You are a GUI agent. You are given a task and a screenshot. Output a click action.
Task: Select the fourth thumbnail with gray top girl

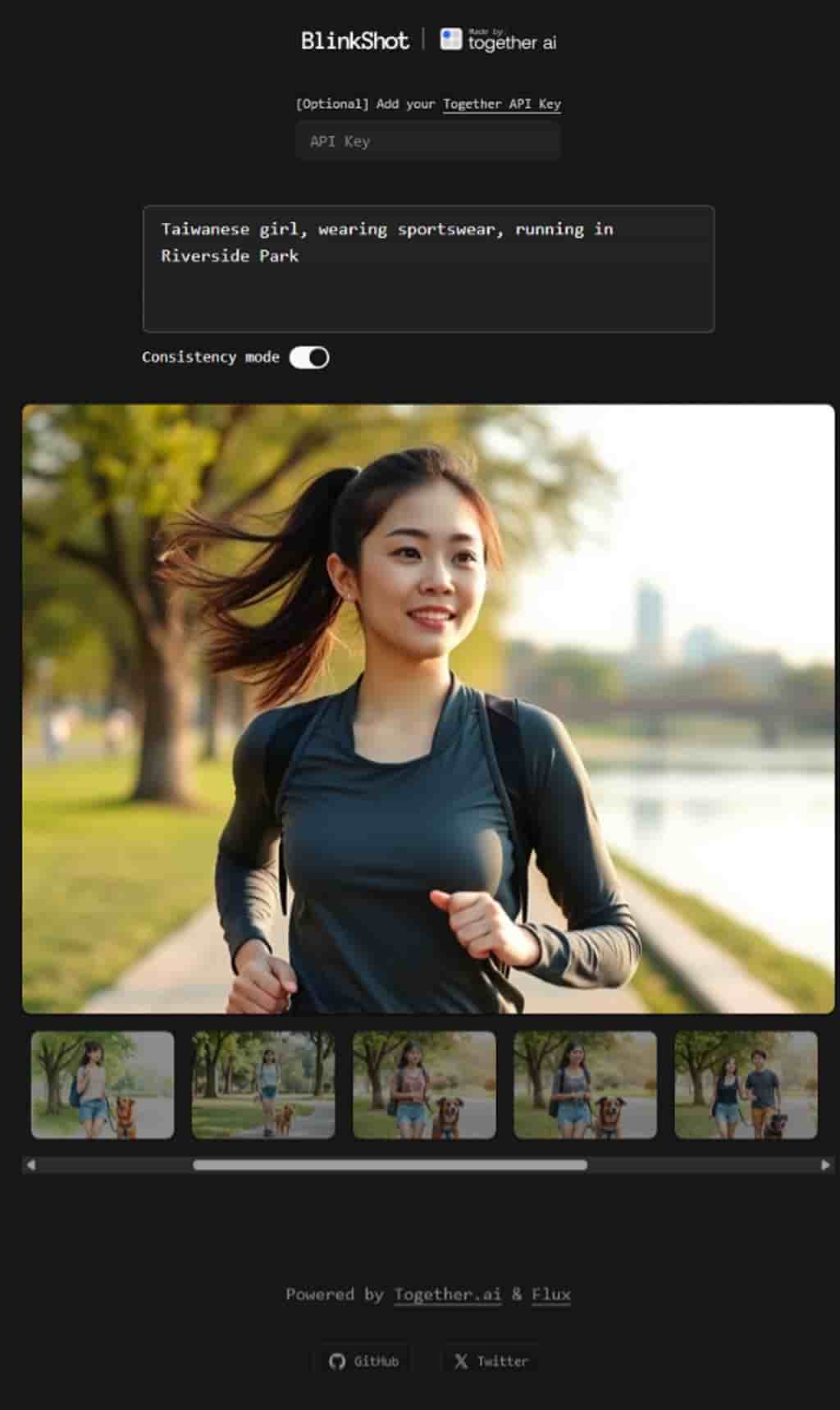click(x=585, y=1084)
